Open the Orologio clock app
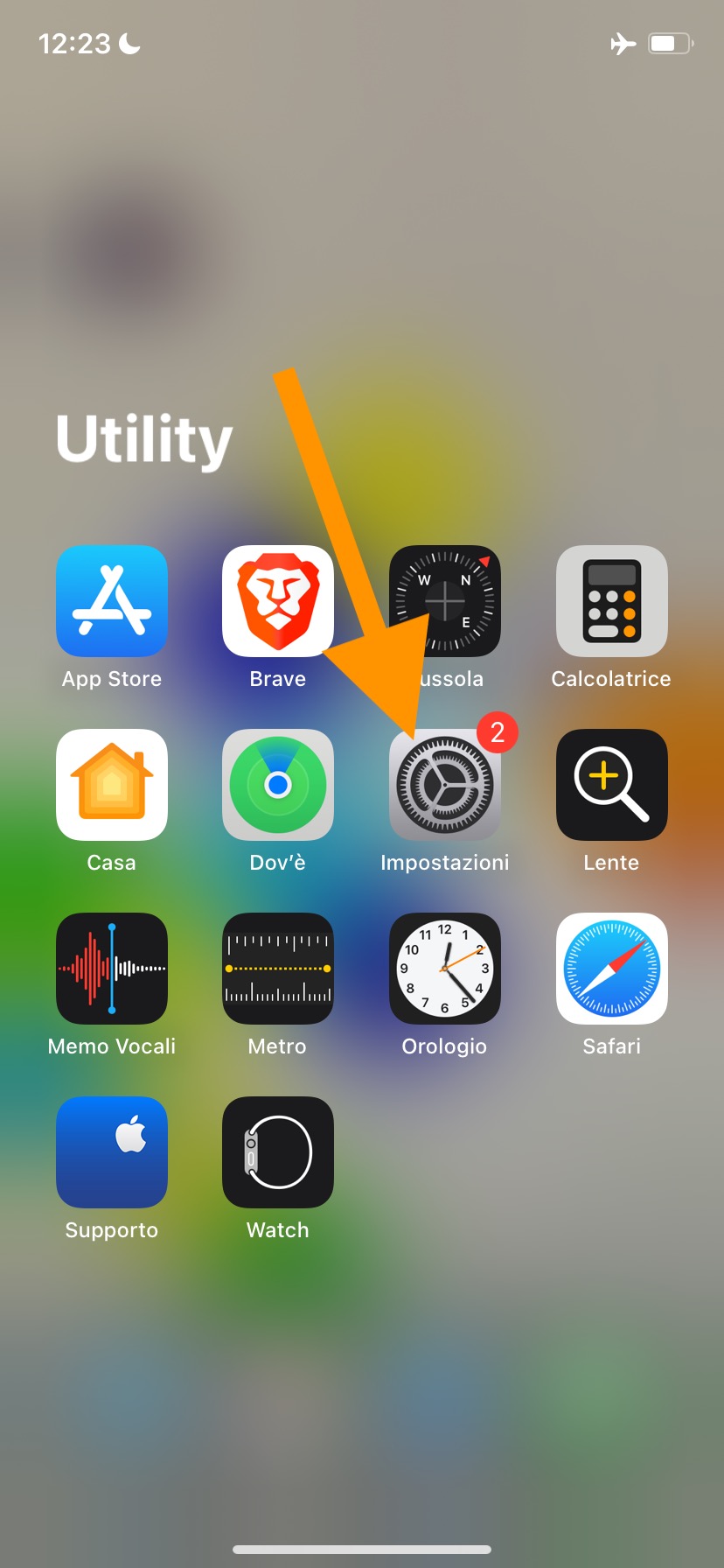Image resolution: width=724 pixels, height=1568 pixels. pos(445,969)
